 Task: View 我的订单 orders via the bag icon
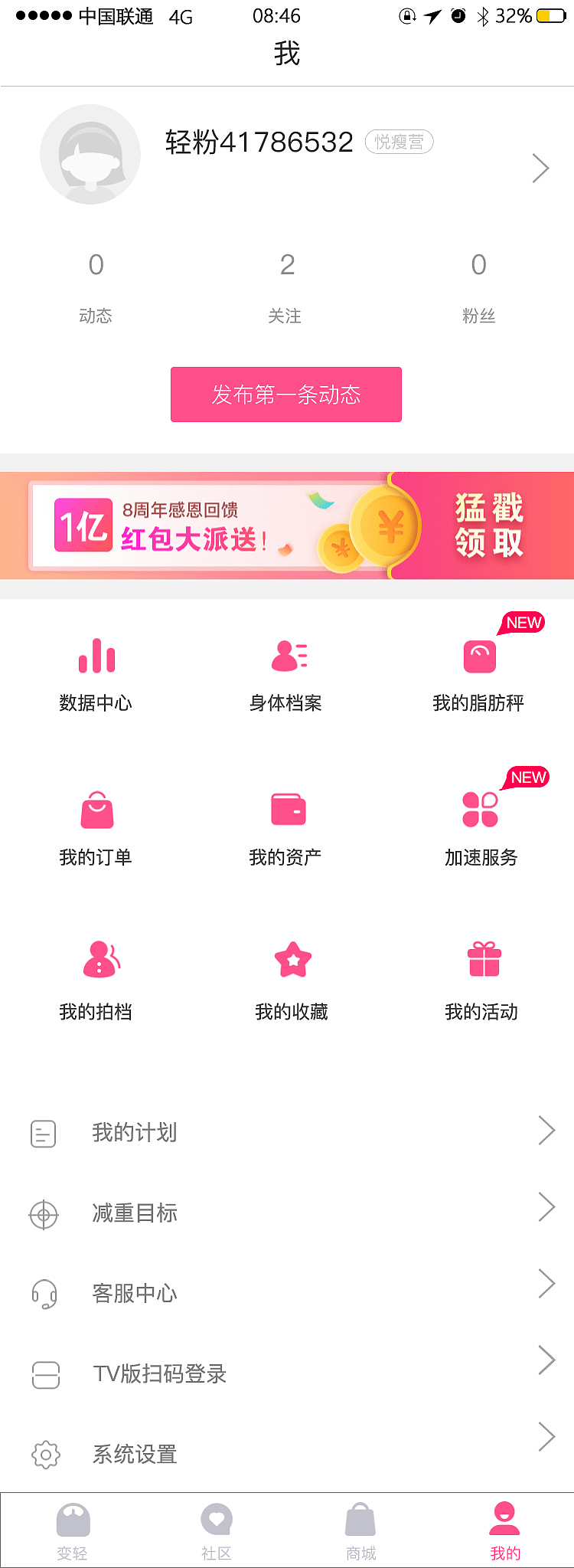96,810
